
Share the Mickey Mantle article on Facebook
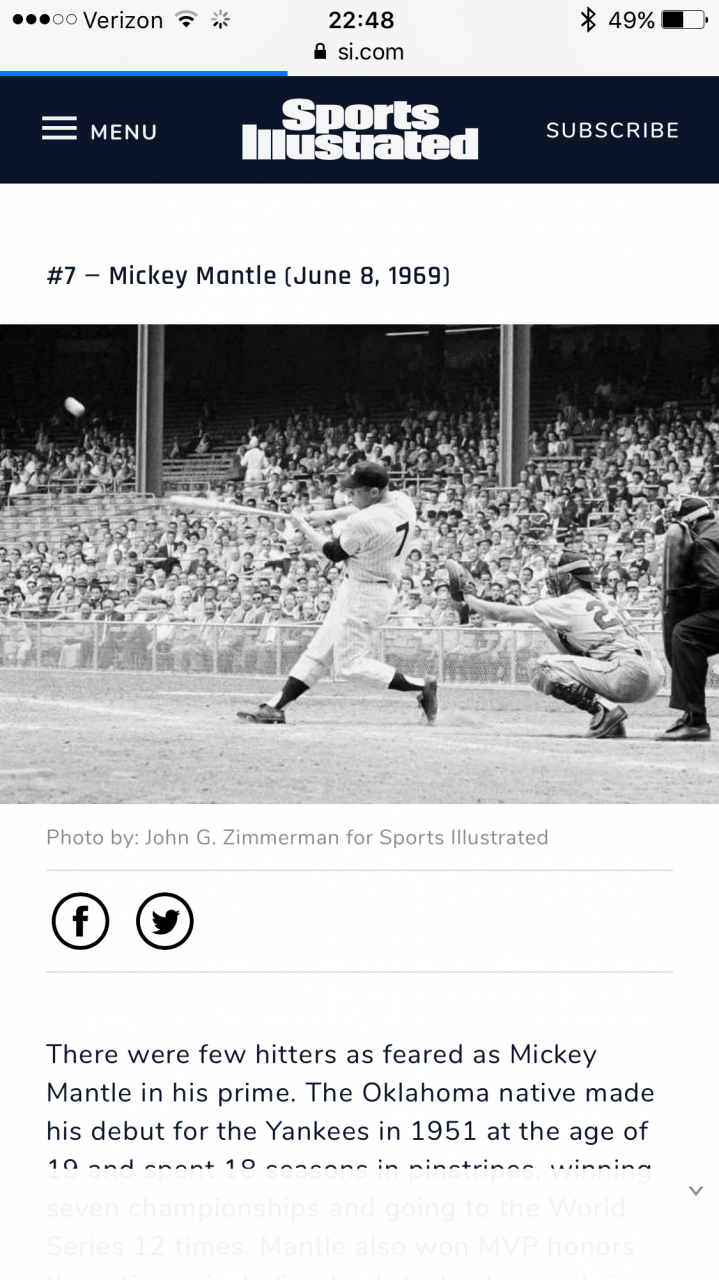tap(80, 921)
